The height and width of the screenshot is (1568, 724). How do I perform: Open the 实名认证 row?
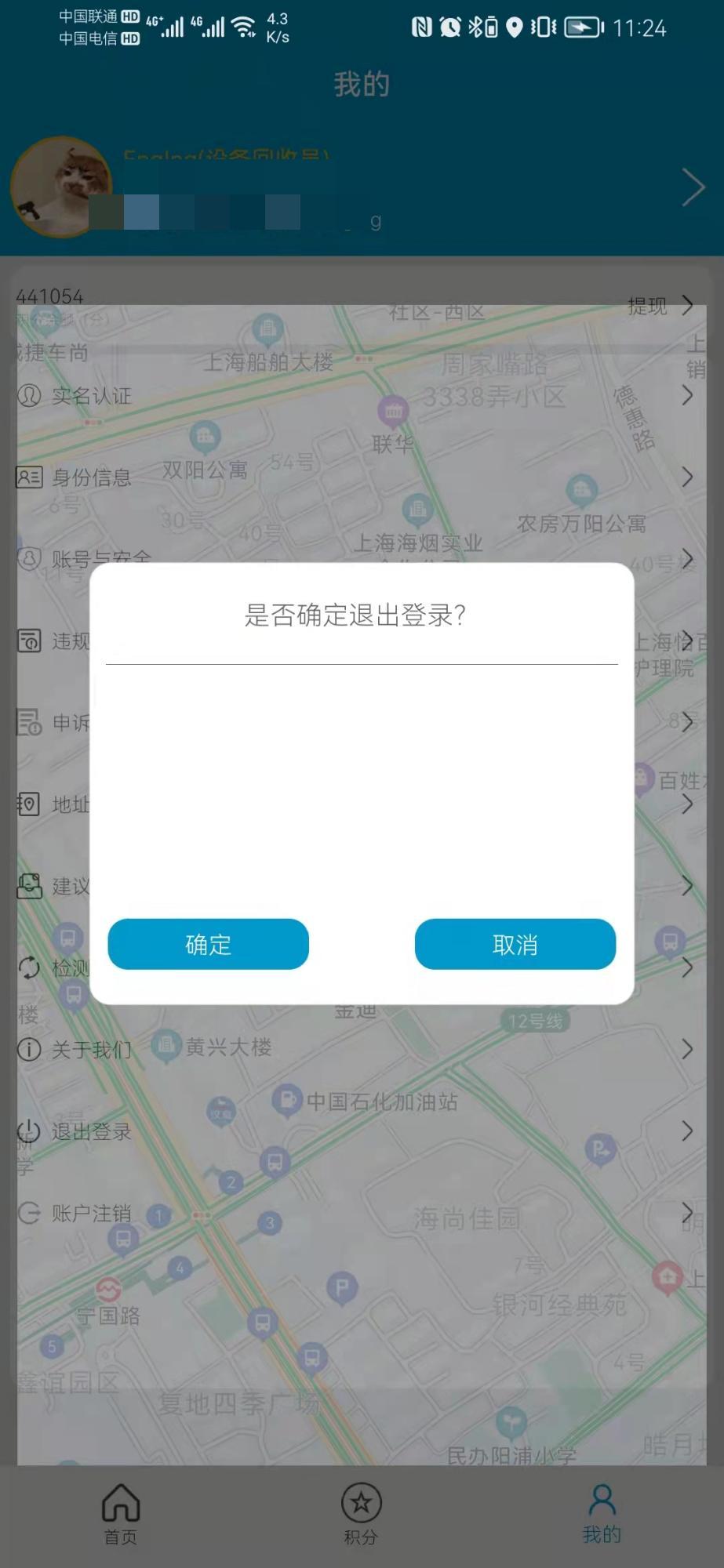(92, 396)
